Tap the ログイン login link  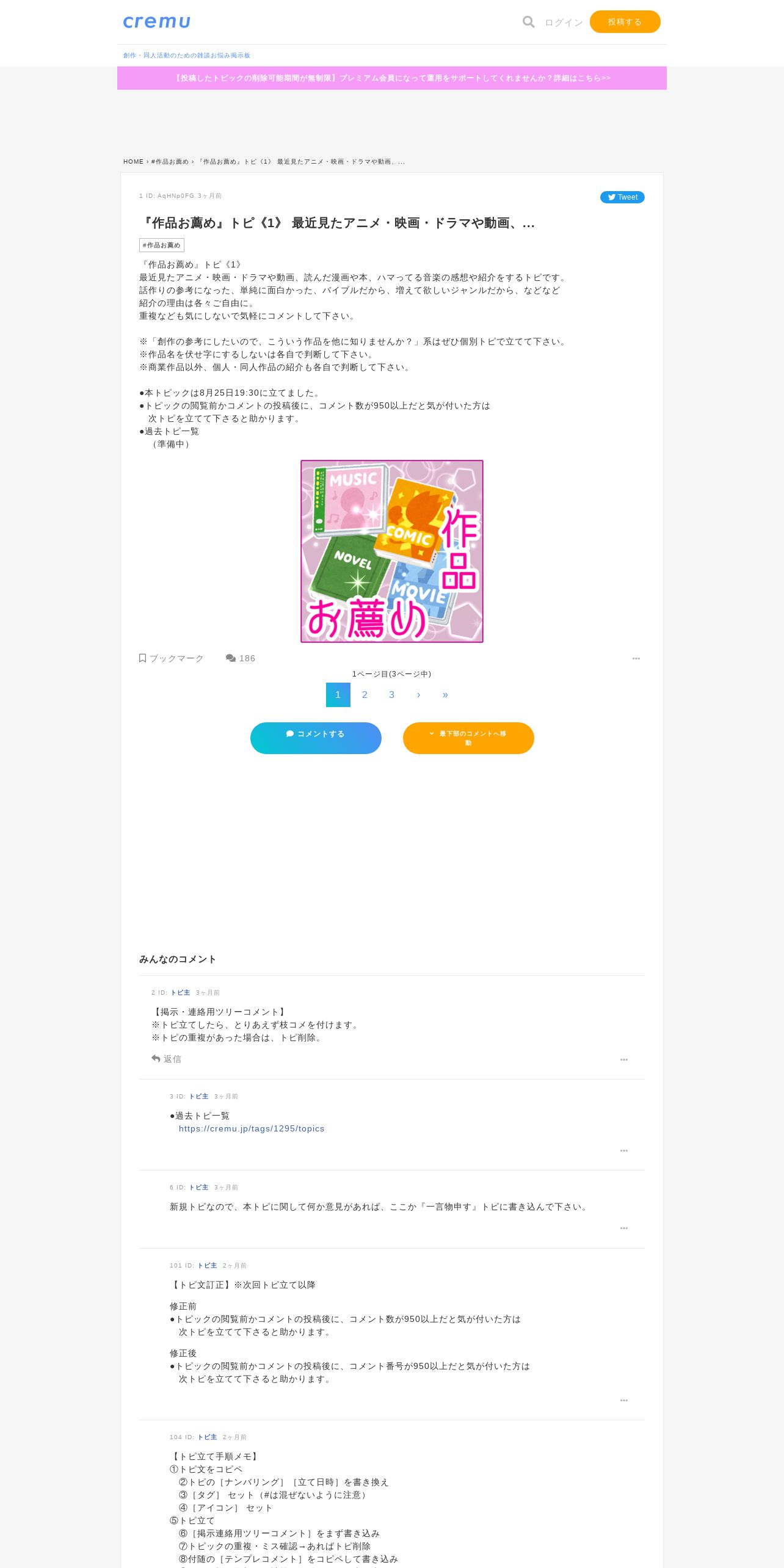pyautogui.click(x=564, y=23)
